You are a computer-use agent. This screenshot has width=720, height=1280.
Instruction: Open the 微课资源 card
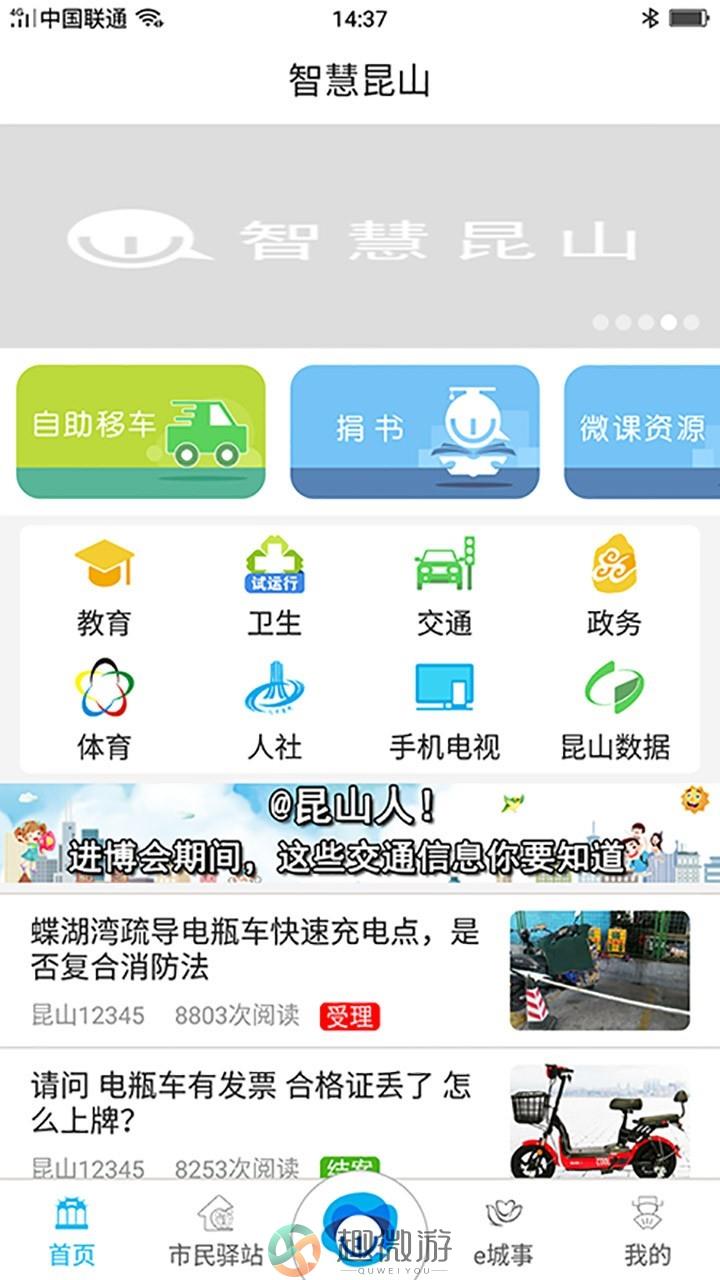point(642,431)
